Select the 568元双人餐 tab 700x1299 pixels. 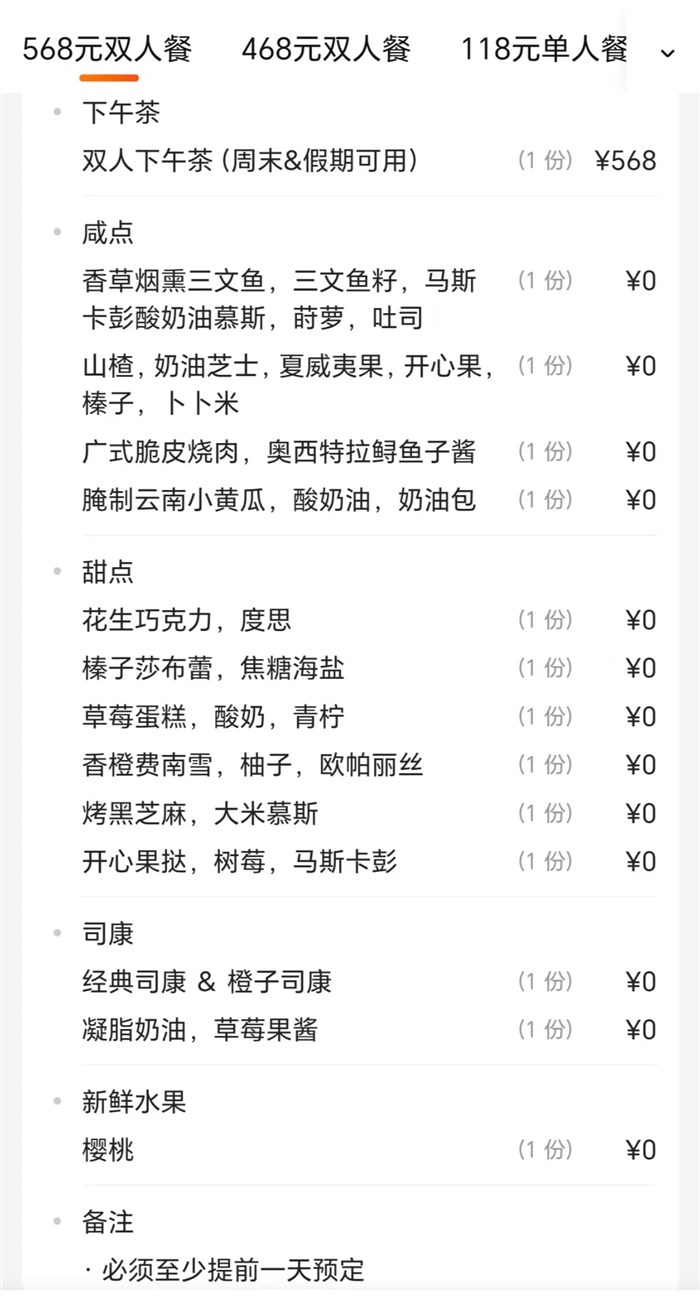click(107, 49)
